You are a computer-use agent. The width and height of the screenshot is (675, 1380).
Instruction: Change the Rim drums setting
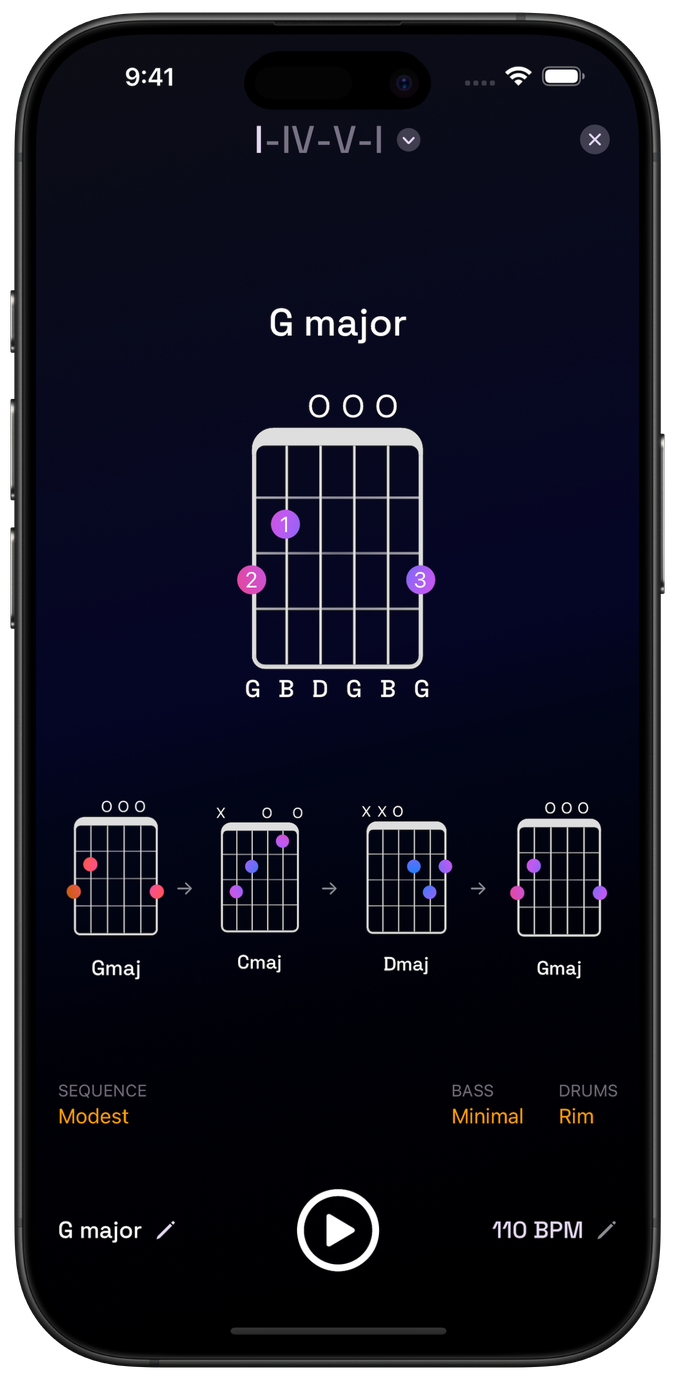[x=576, y=1116]
